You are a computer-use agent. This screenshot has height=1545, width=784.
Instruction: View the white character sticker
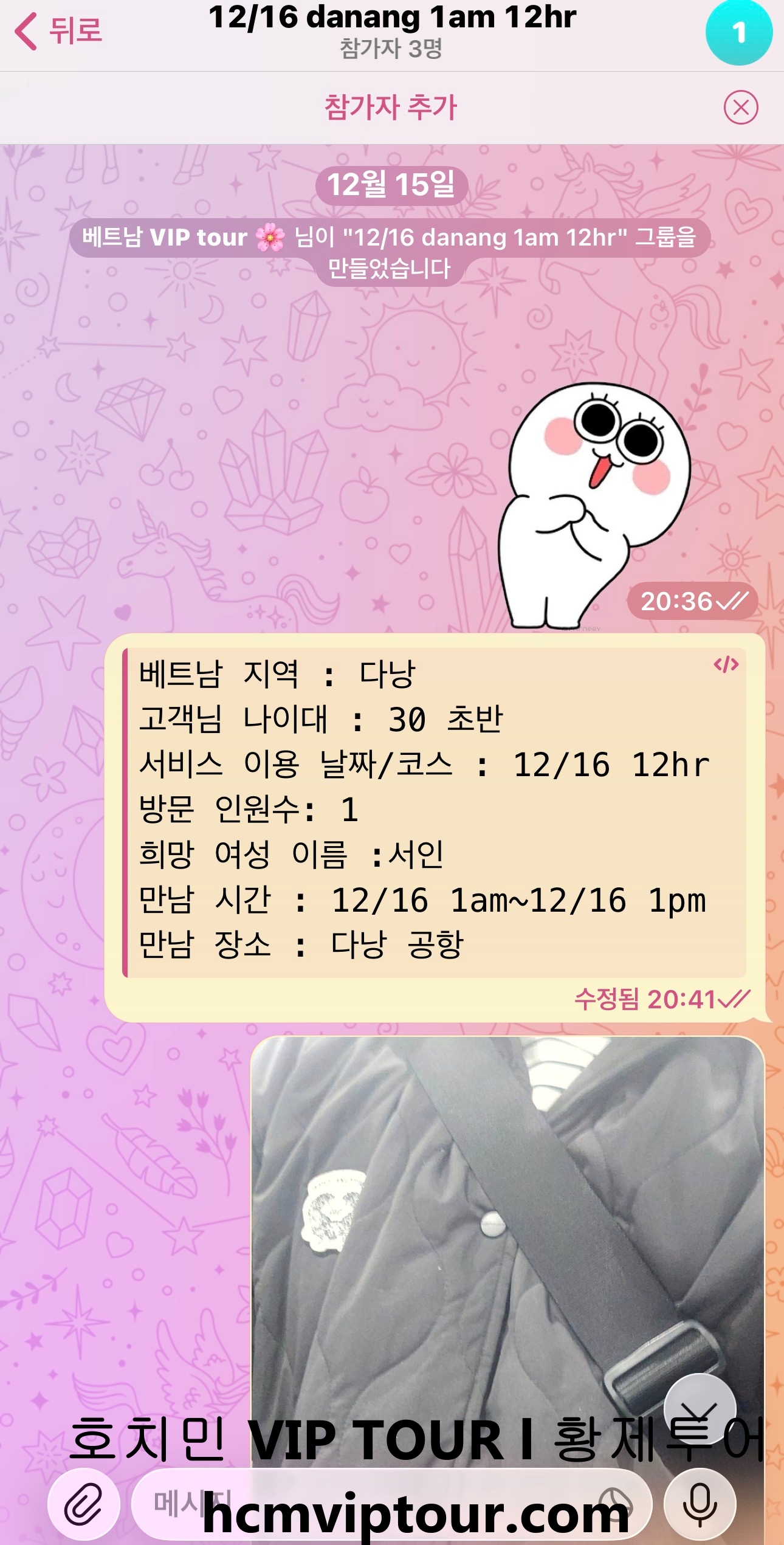coord(593,504)
